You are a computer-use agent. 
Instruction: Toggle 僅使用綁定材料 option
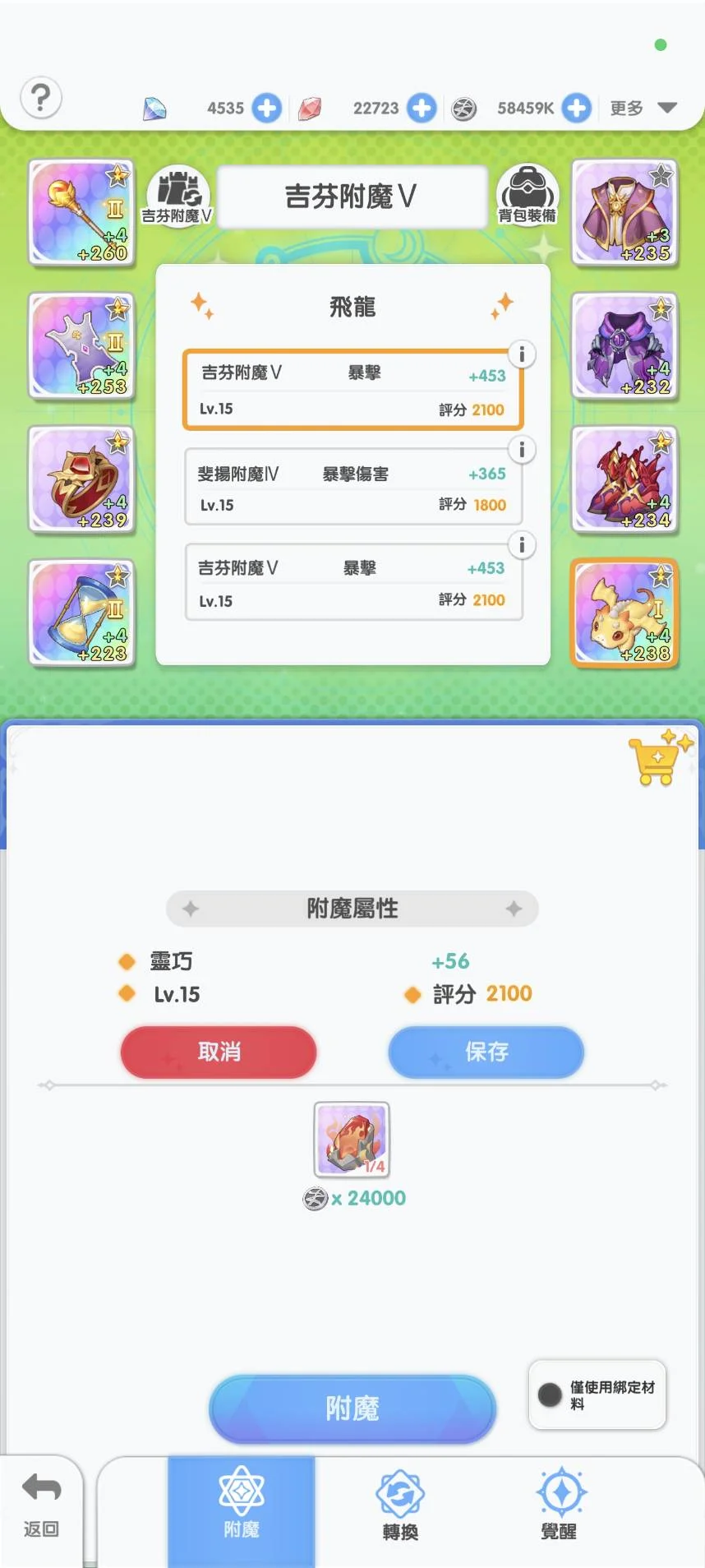(x=597, y=1395)
